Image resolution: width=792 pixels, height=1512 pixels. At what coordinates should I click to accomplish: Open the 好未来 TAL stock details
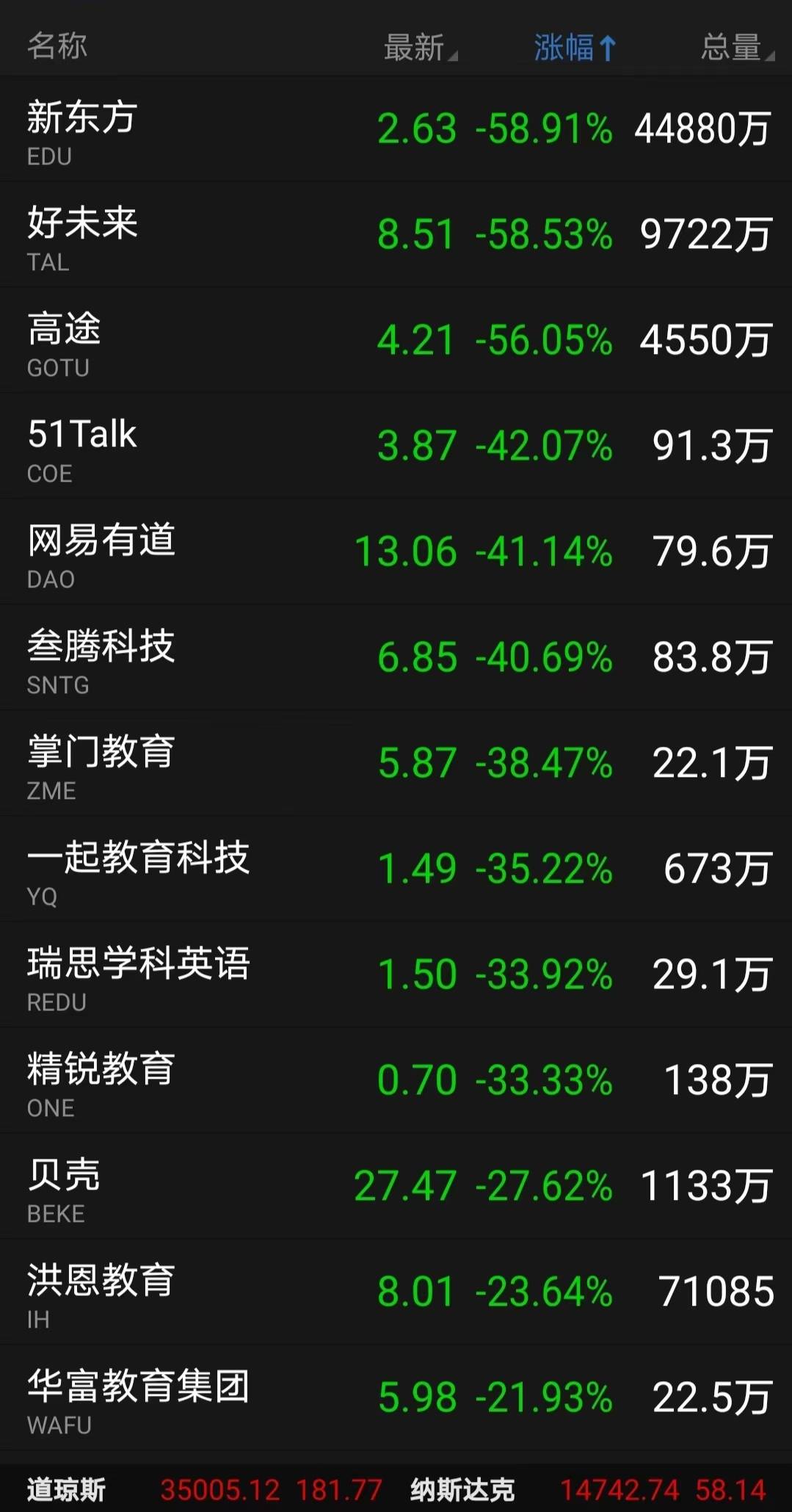coord(396,235)
